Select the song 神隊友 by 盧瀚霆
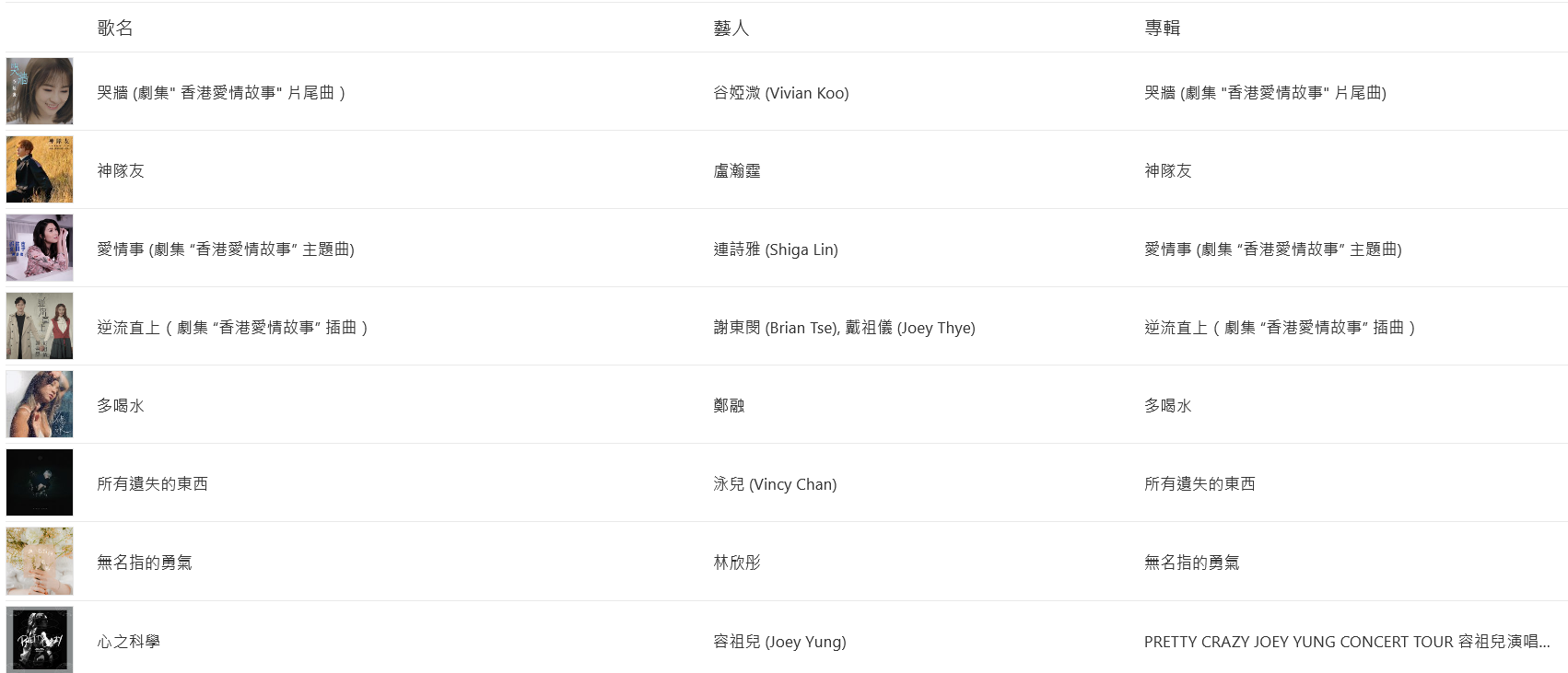The image size is (1568, 673). (121, 170)
